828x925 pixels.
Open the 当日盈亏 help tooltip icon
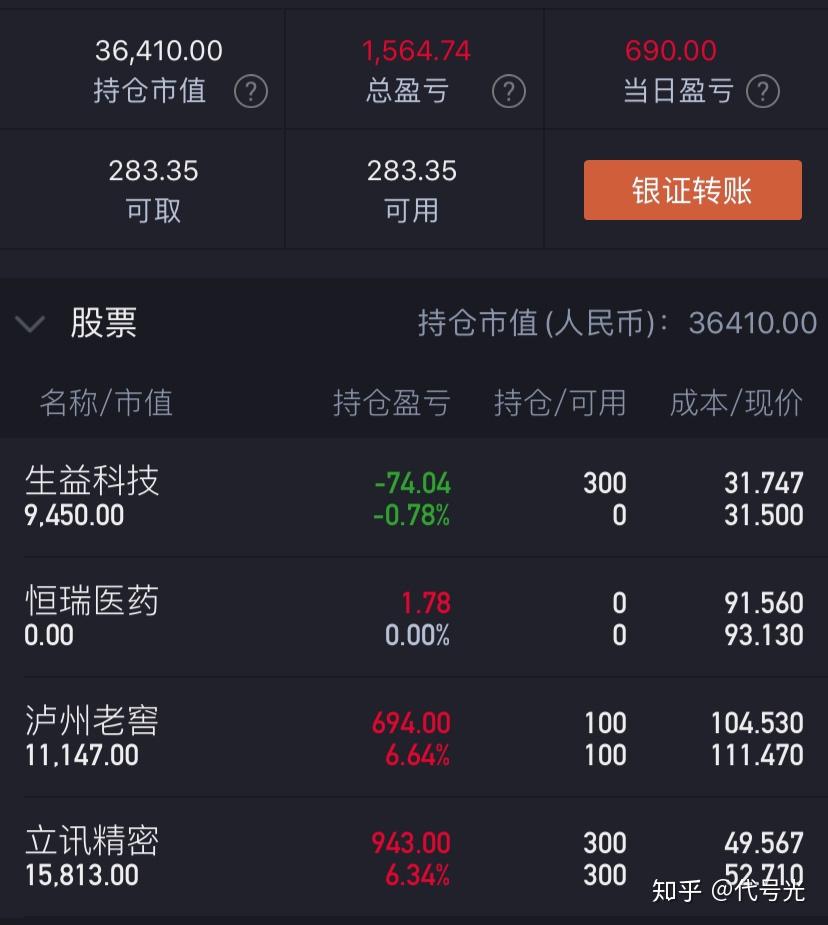click(x=763, y=92)
